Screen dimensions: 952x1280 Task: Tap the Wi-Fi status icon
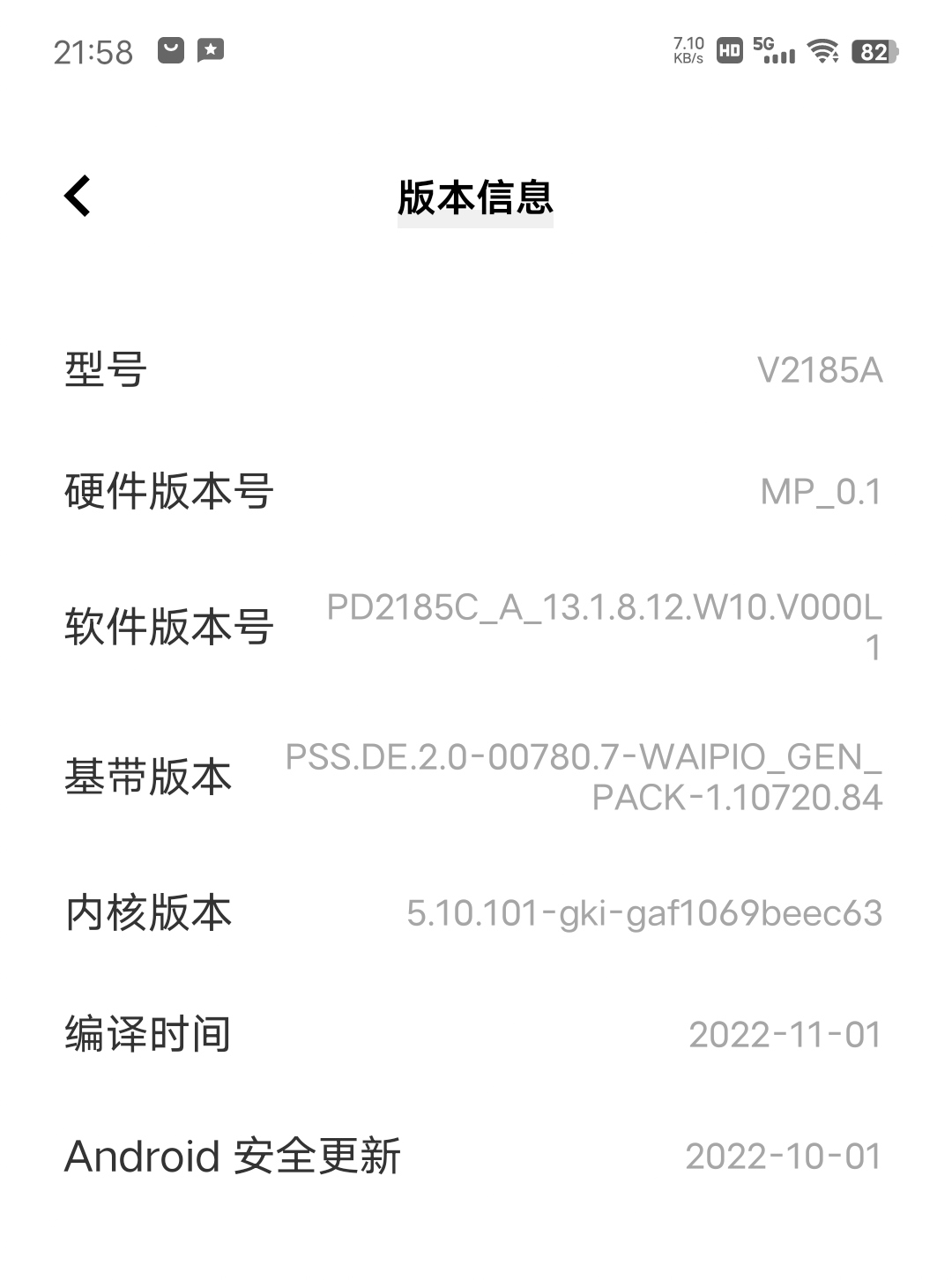[x=822, y=50]
